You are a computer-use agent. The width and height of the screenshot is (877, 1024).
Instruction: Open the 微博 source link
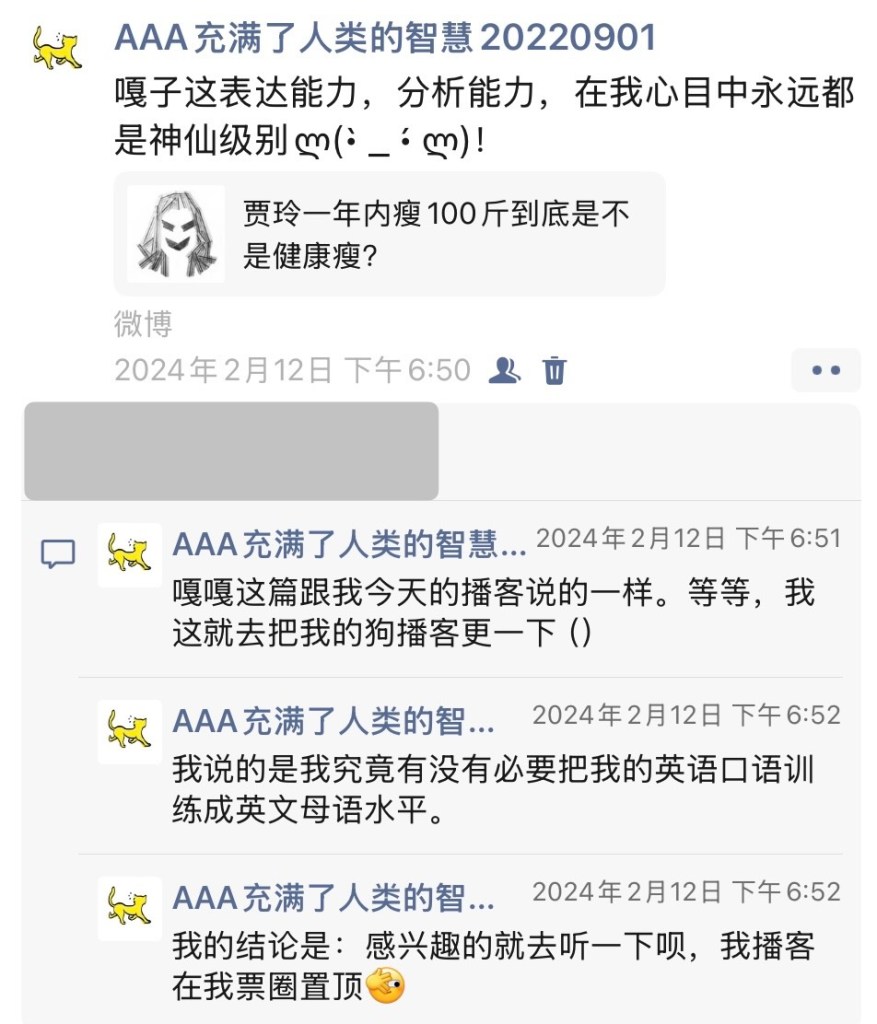click(x=143, y=323)
